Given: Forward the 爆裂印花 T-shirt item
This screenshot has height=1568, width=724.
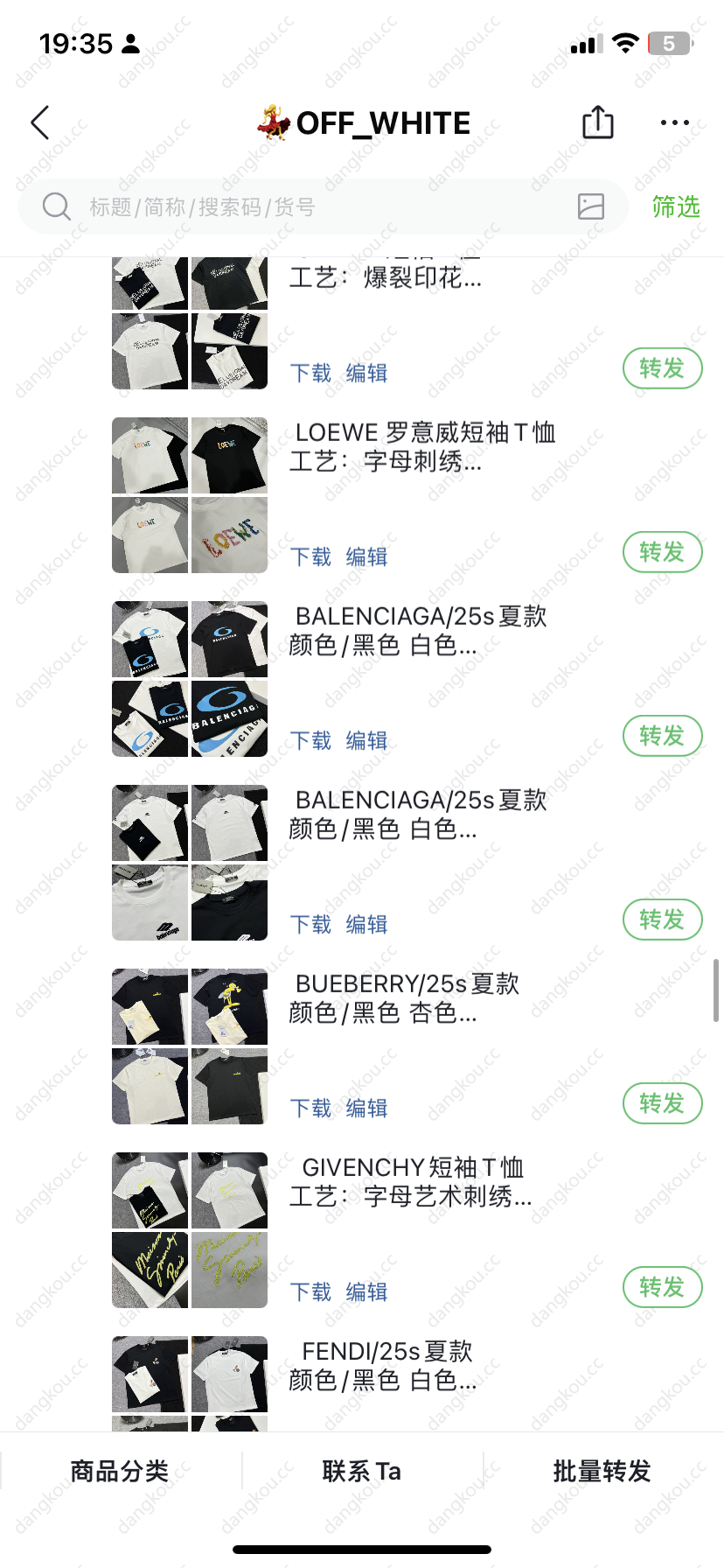Looking at the screenshot, I should pos(662,368).
